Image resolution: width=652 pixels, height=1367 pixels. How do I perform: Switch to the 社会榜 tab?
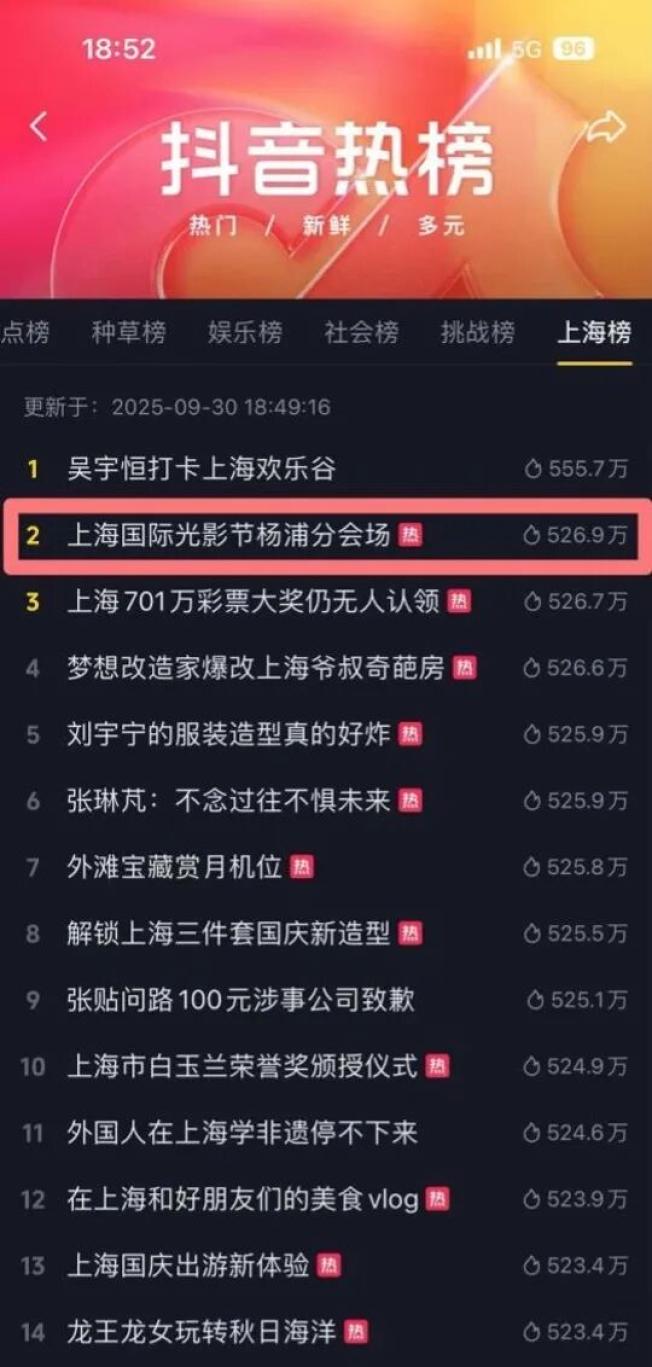click(x=361, y=332)
